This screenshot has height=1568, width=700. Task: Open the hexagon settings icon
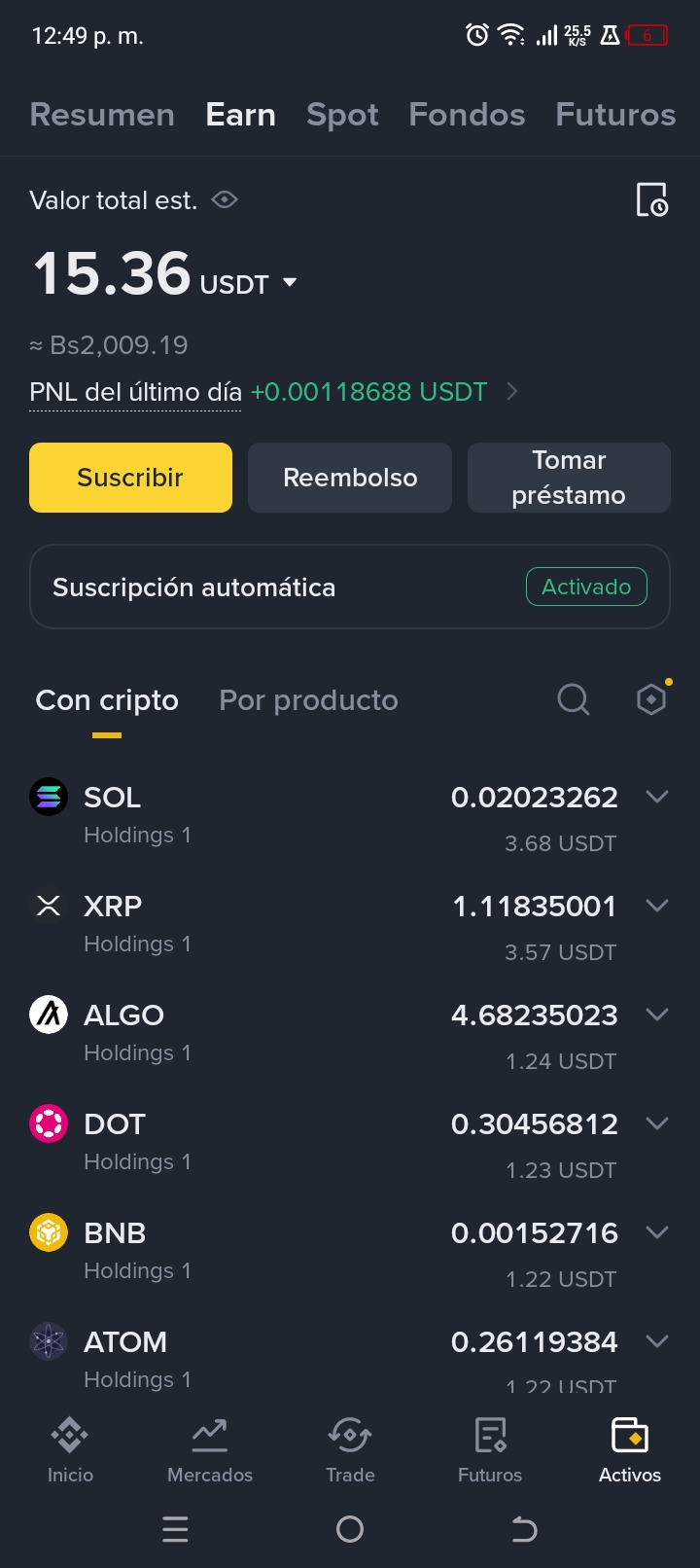click(x=651, y=698)
